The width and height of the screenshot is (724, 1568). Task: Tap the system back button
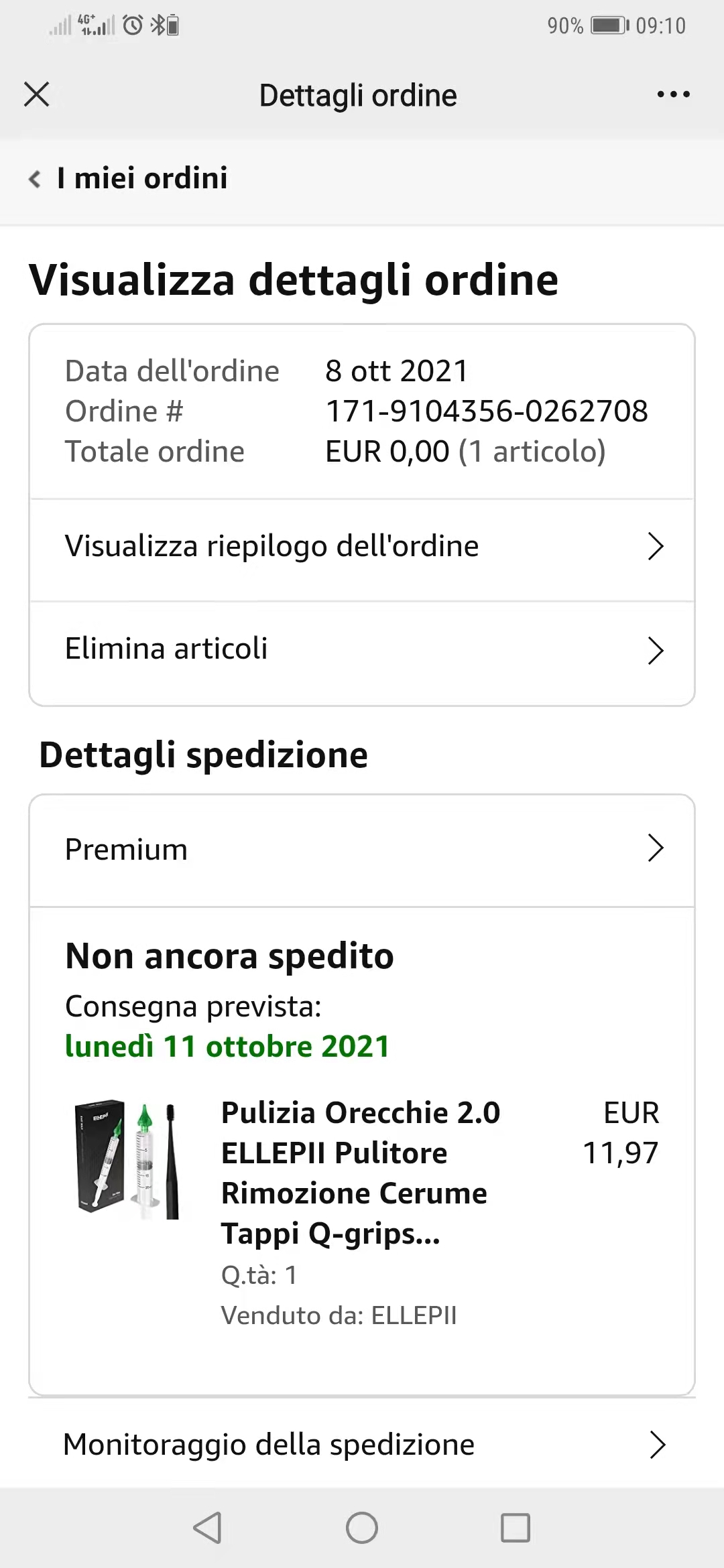coord(207,1528)
